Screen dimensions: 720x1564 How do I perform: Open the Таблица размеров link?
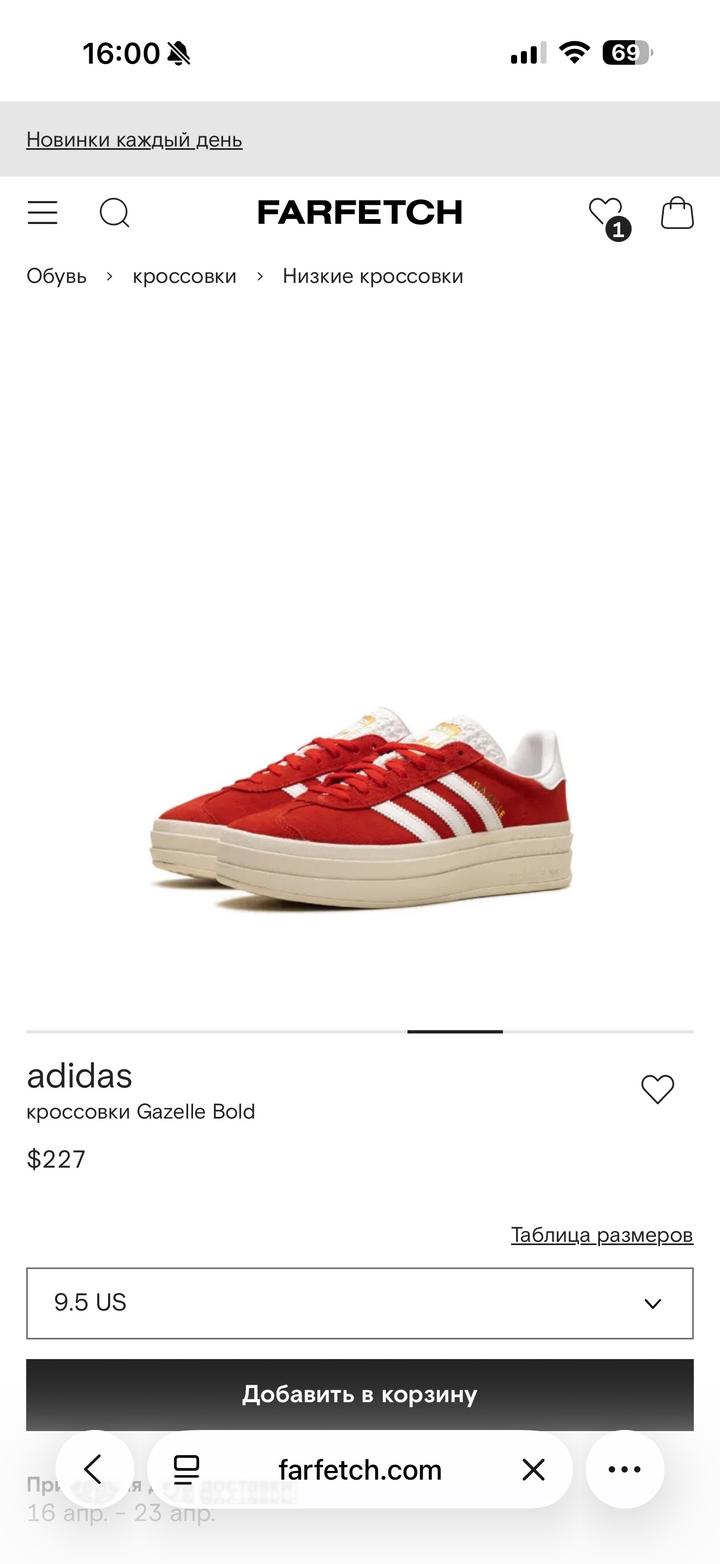click(601, 1235)
